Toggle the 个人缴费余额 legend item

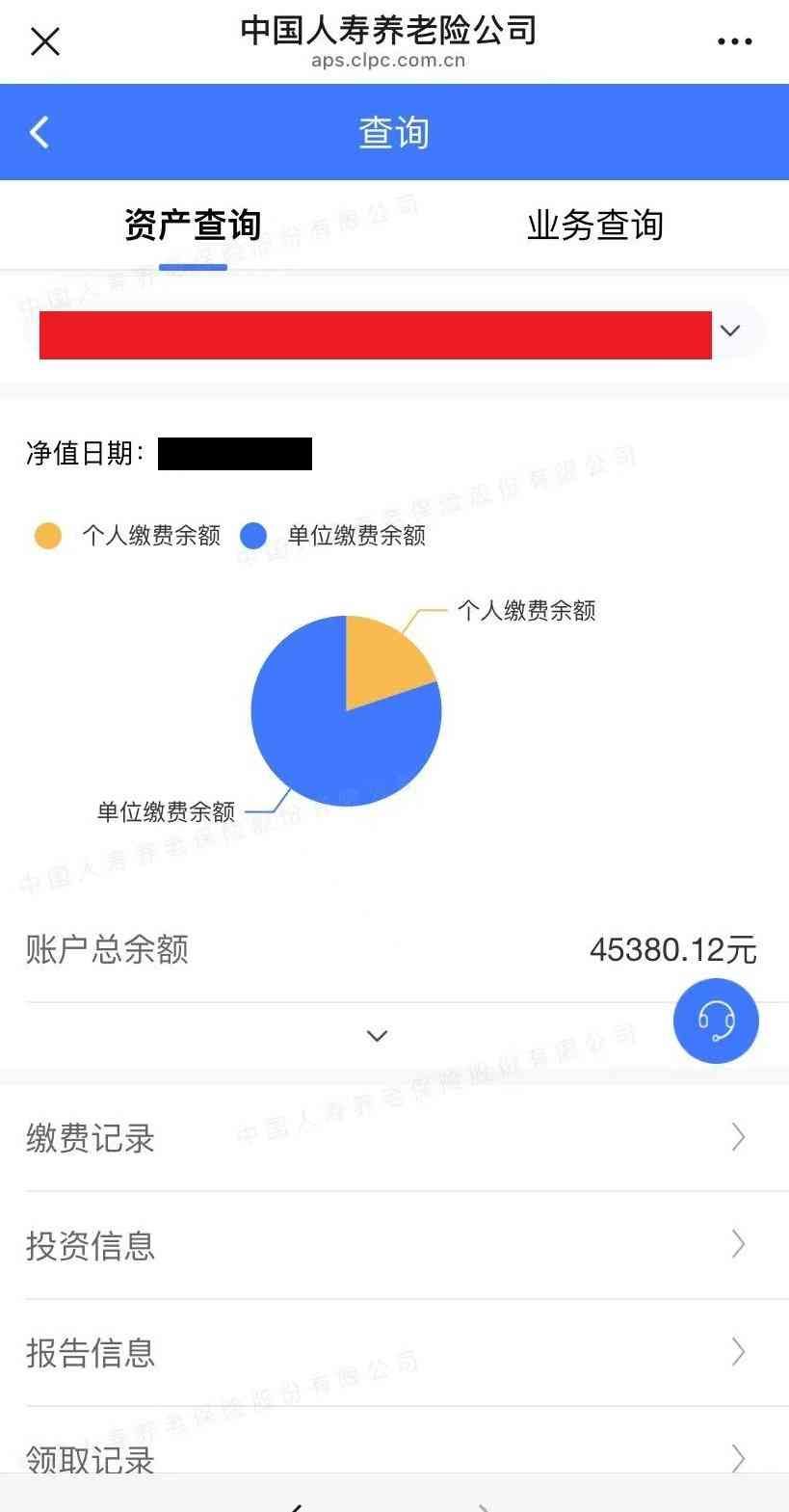coord(129,536)
